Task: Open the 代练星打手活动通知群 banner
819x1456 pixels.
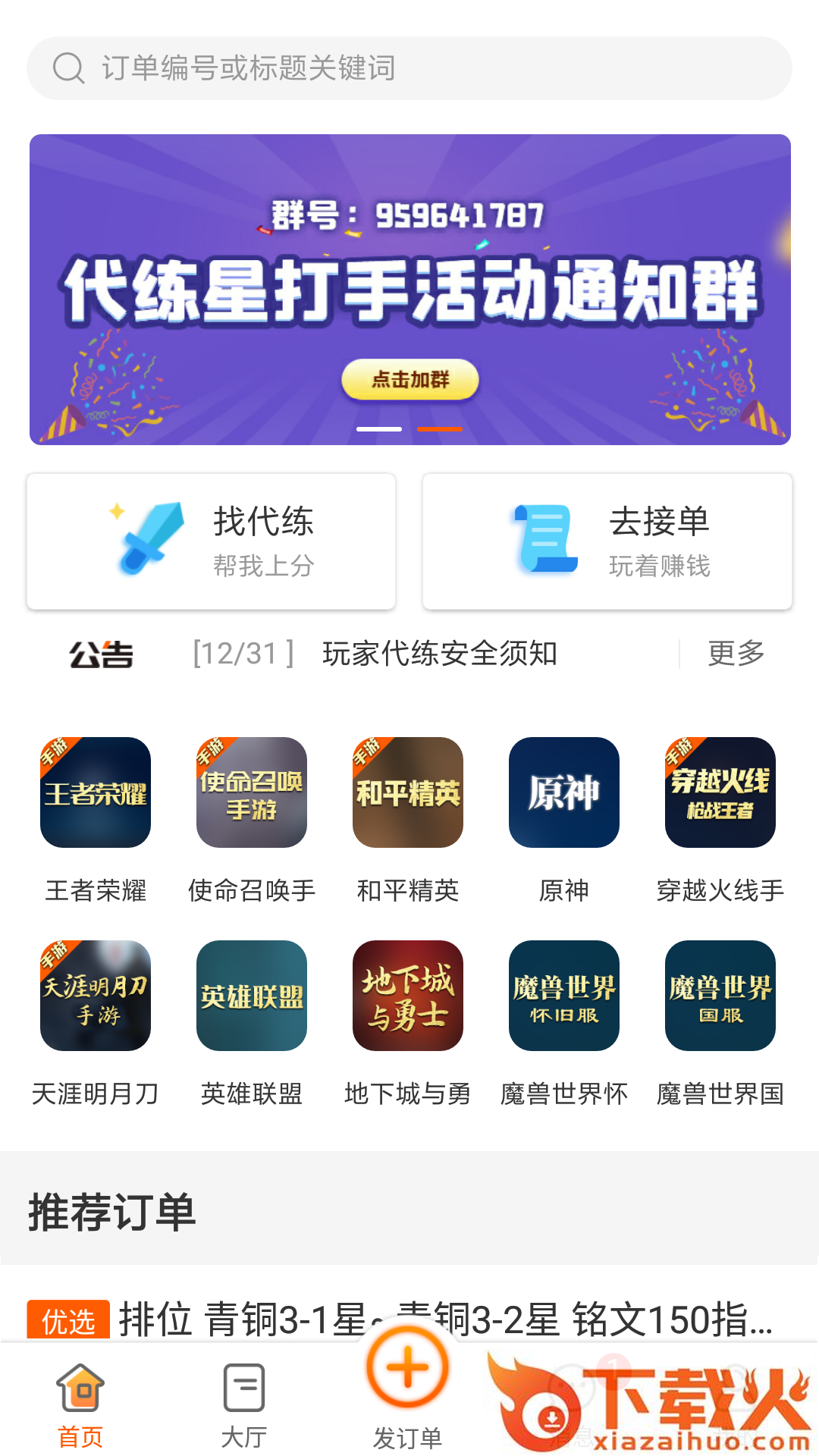Action: click(x=409, y=289)
